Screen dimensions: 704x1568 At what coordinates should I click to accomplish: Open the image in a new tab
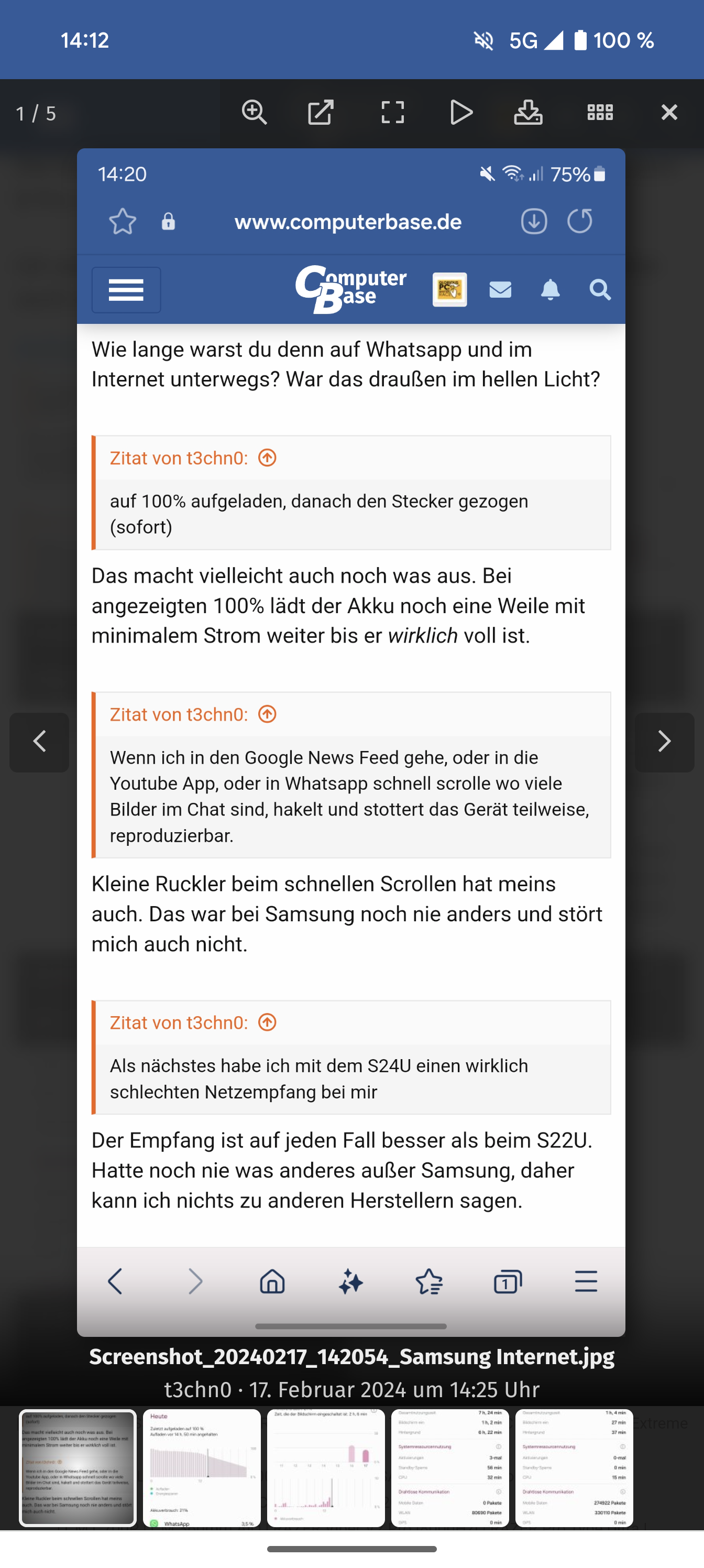click(x=321, y=113)
